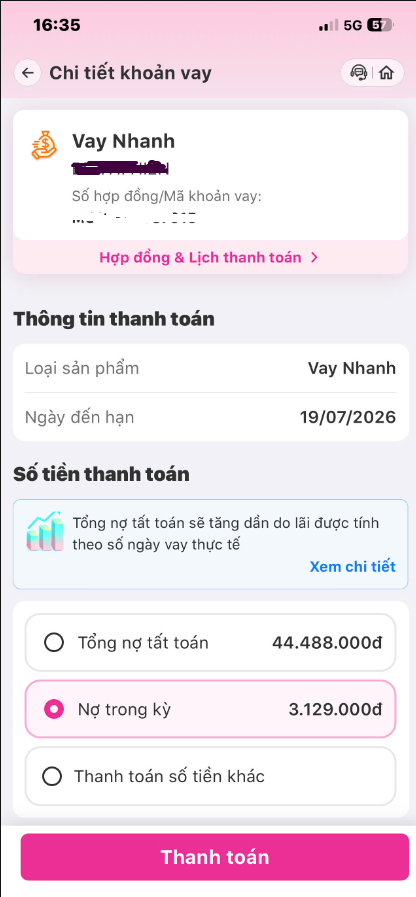Viewport: 416px width, 897px height.
Task: Return to the home screen icon
Action: (x=387, y=73)
